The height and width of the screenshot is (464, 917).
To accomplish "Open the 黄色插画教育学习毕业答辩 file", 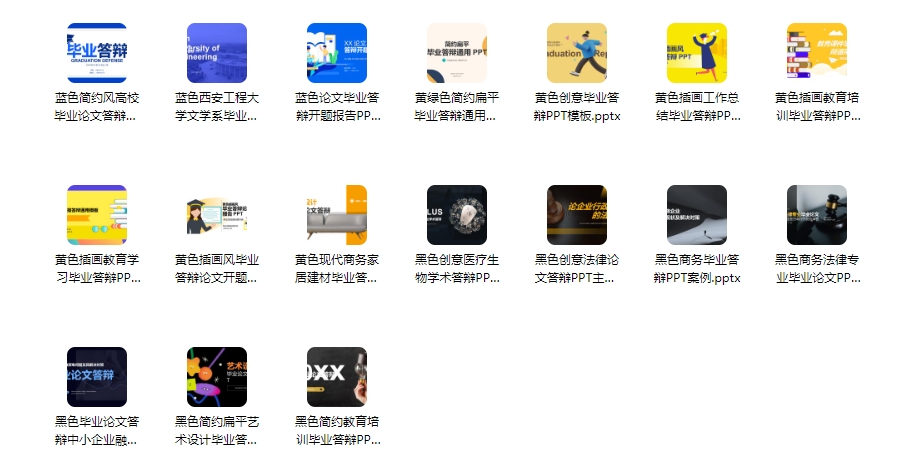I will click(x=97, y=215).
